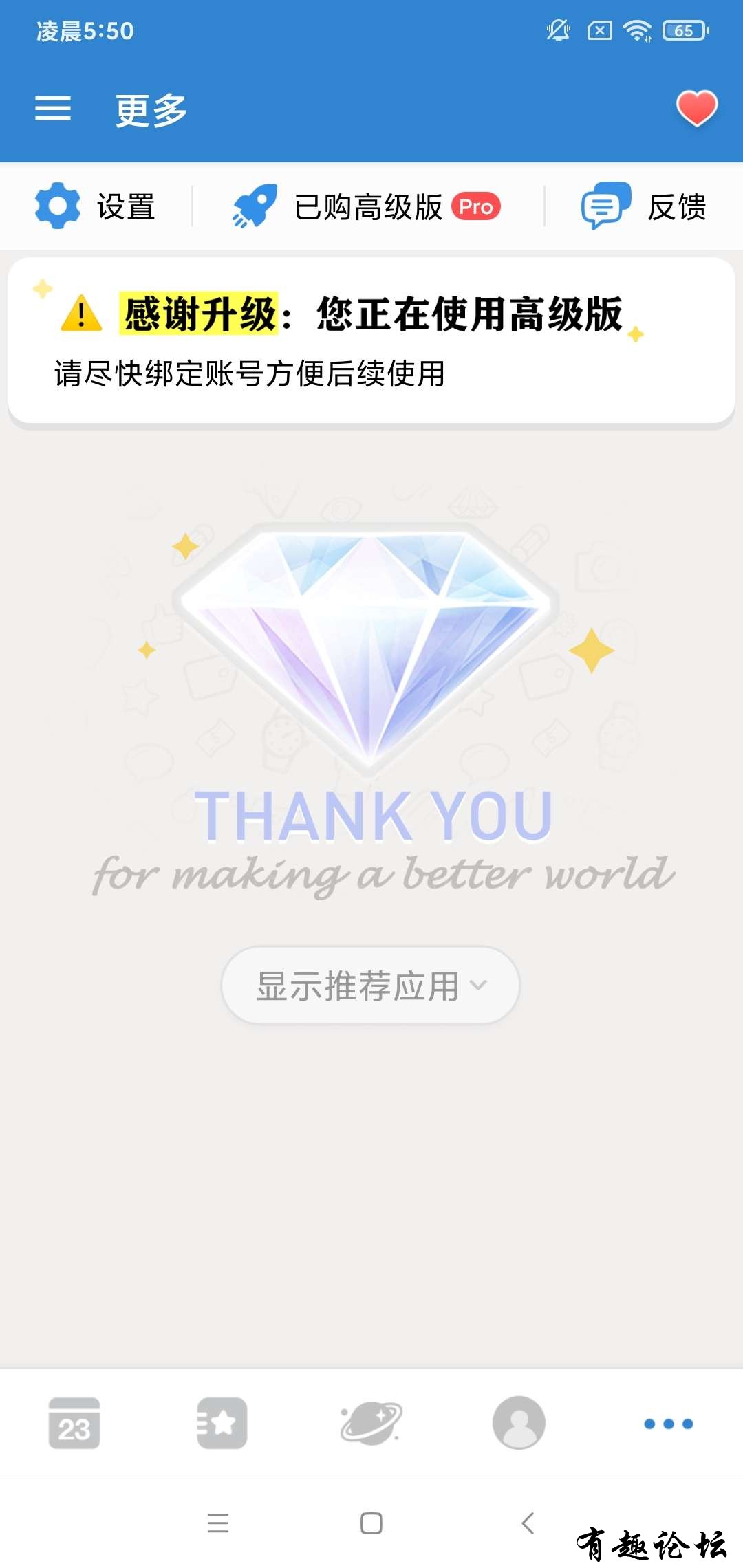
Task: Open 反馈 feedback
Action: coord(644,206)
